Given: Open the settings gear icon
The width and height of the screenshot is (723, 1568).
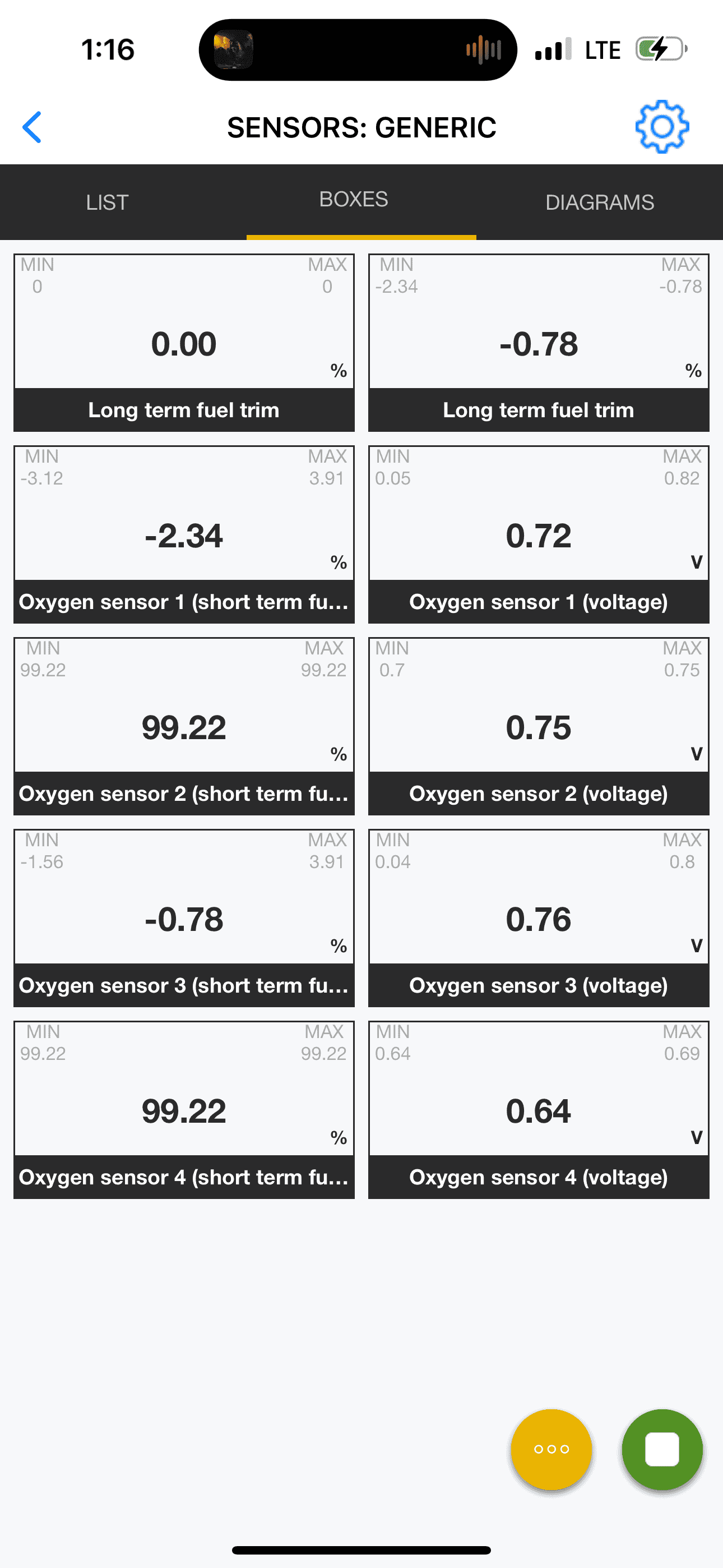Looking at the screenshot, I should (x=661, y=127).
